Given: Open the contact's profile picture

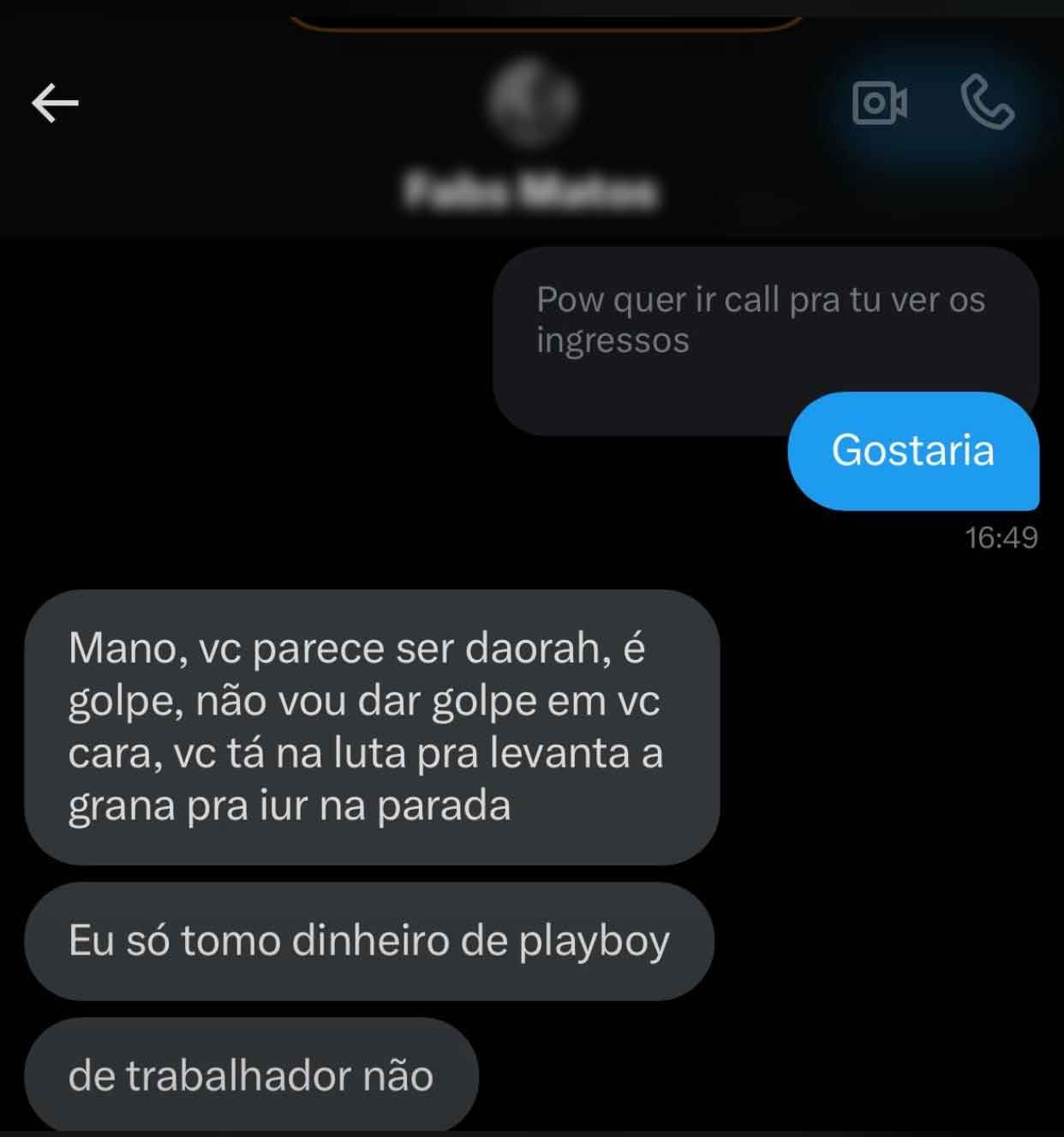Looking at the screenshot, I should pos(531,103).
